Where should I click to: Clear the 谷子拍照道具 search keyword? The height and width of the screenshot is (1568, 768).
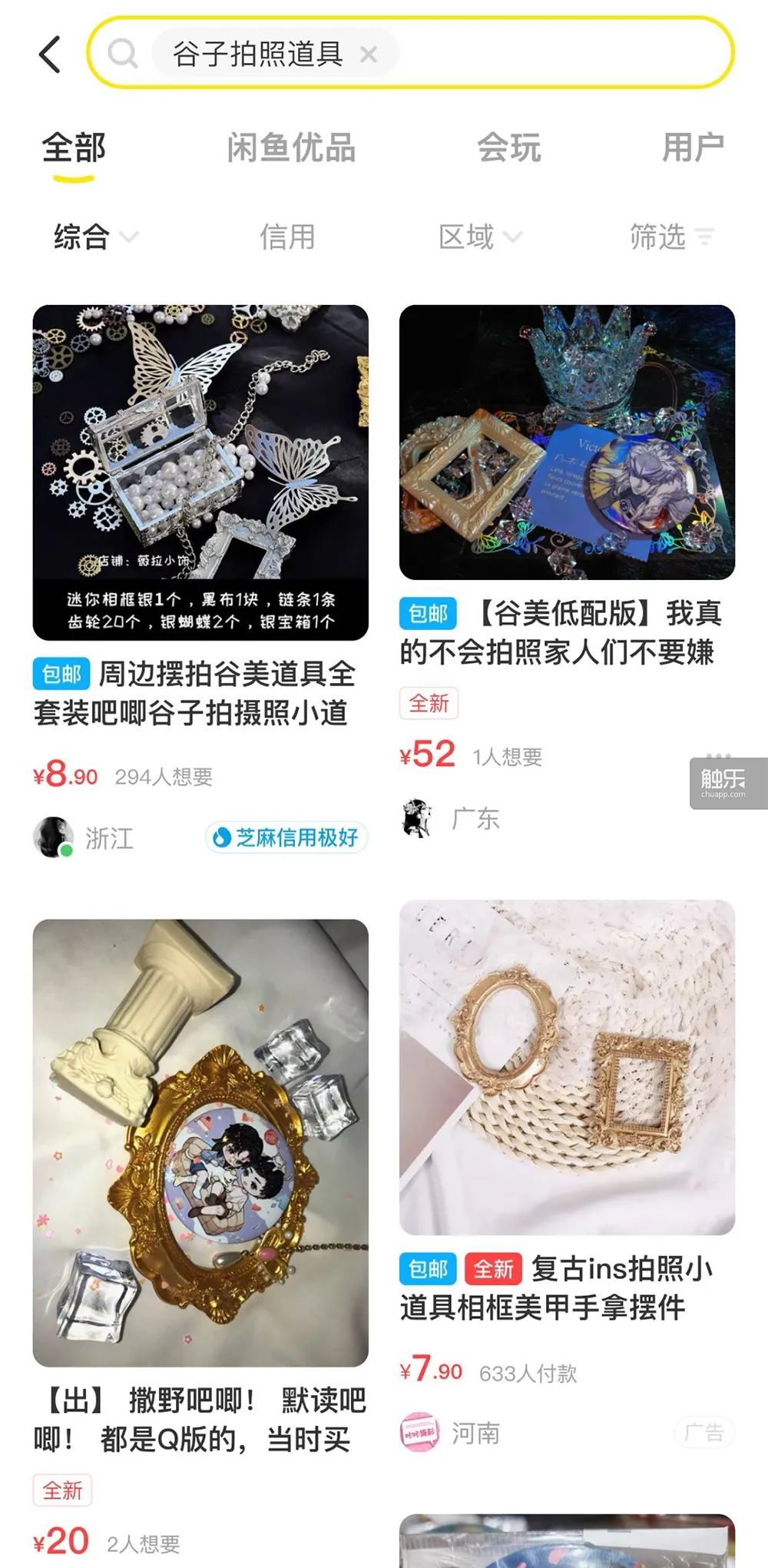369,55
